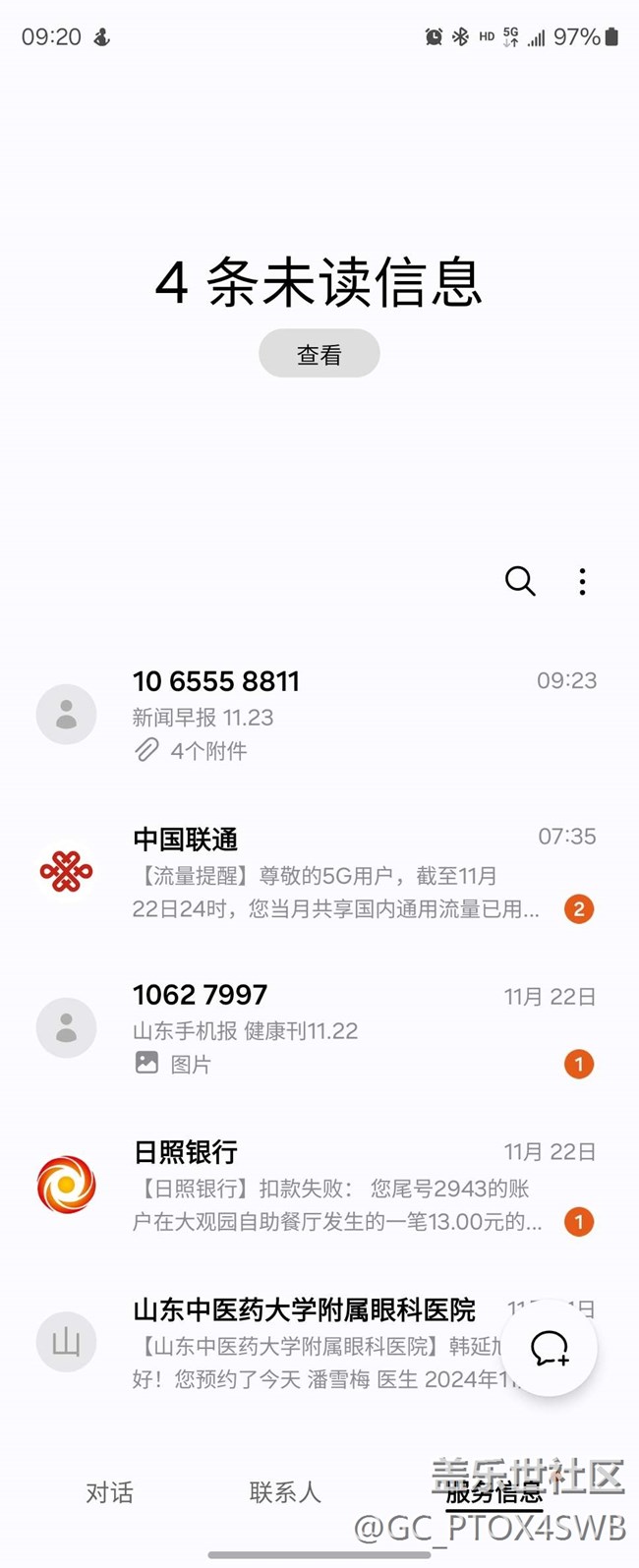Viewport: 639px width, 1568px height.
Task: Open the three-dot overflow menu
Action: pyautogui.click(x=582, y=581)
